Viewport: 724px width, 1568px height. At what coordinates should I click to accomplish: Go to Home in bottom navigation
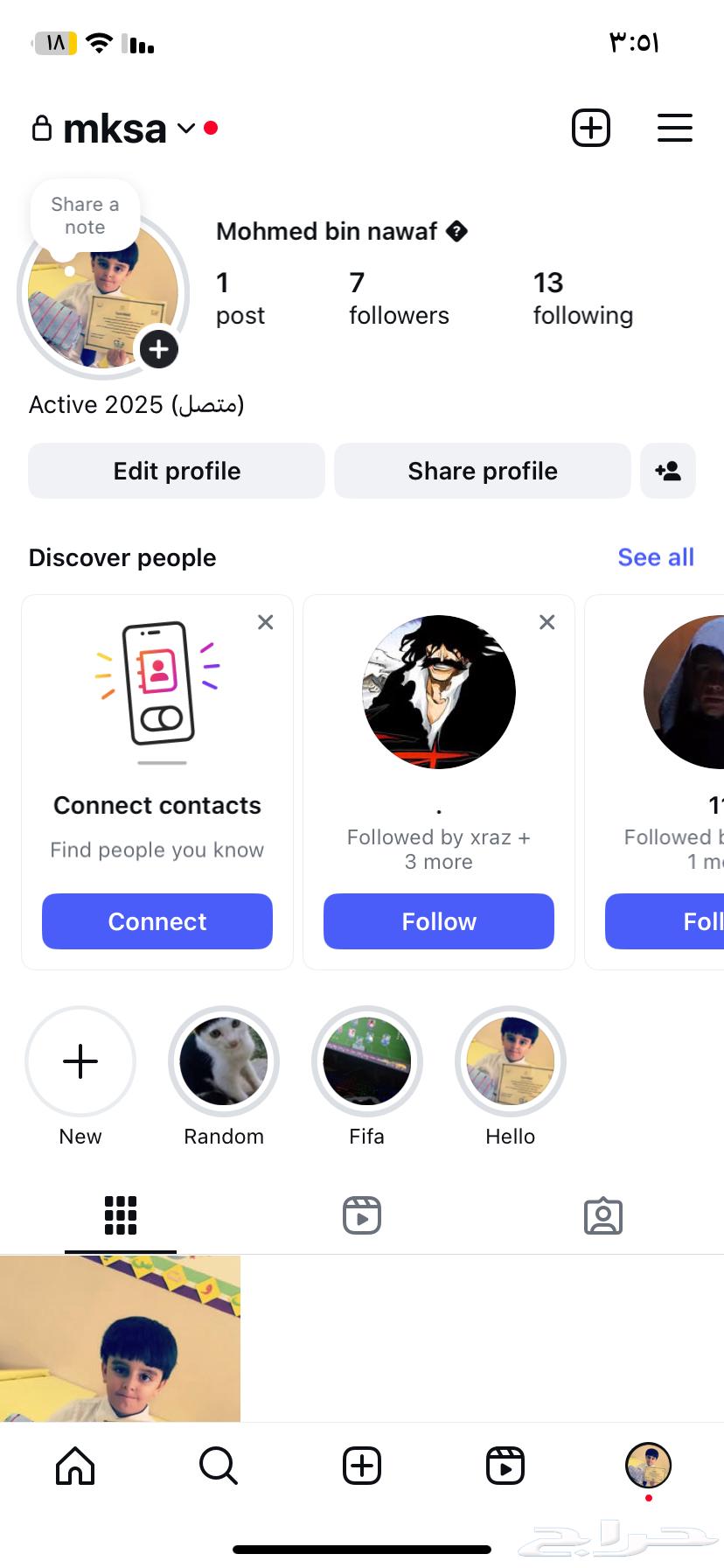(x=75, y=1466)
